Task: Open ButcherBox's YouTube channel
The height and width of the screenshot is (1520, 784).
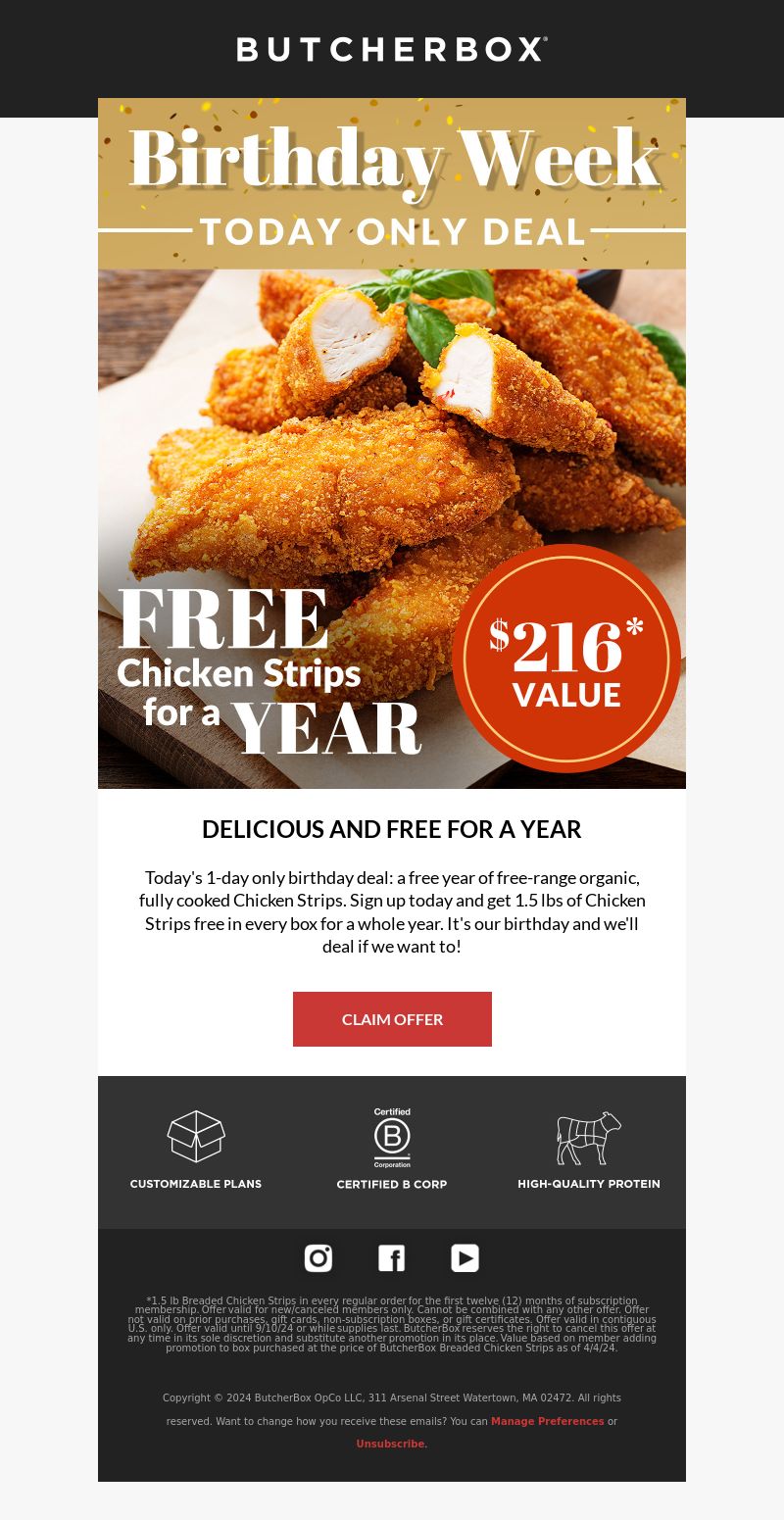Action: 465,1257
